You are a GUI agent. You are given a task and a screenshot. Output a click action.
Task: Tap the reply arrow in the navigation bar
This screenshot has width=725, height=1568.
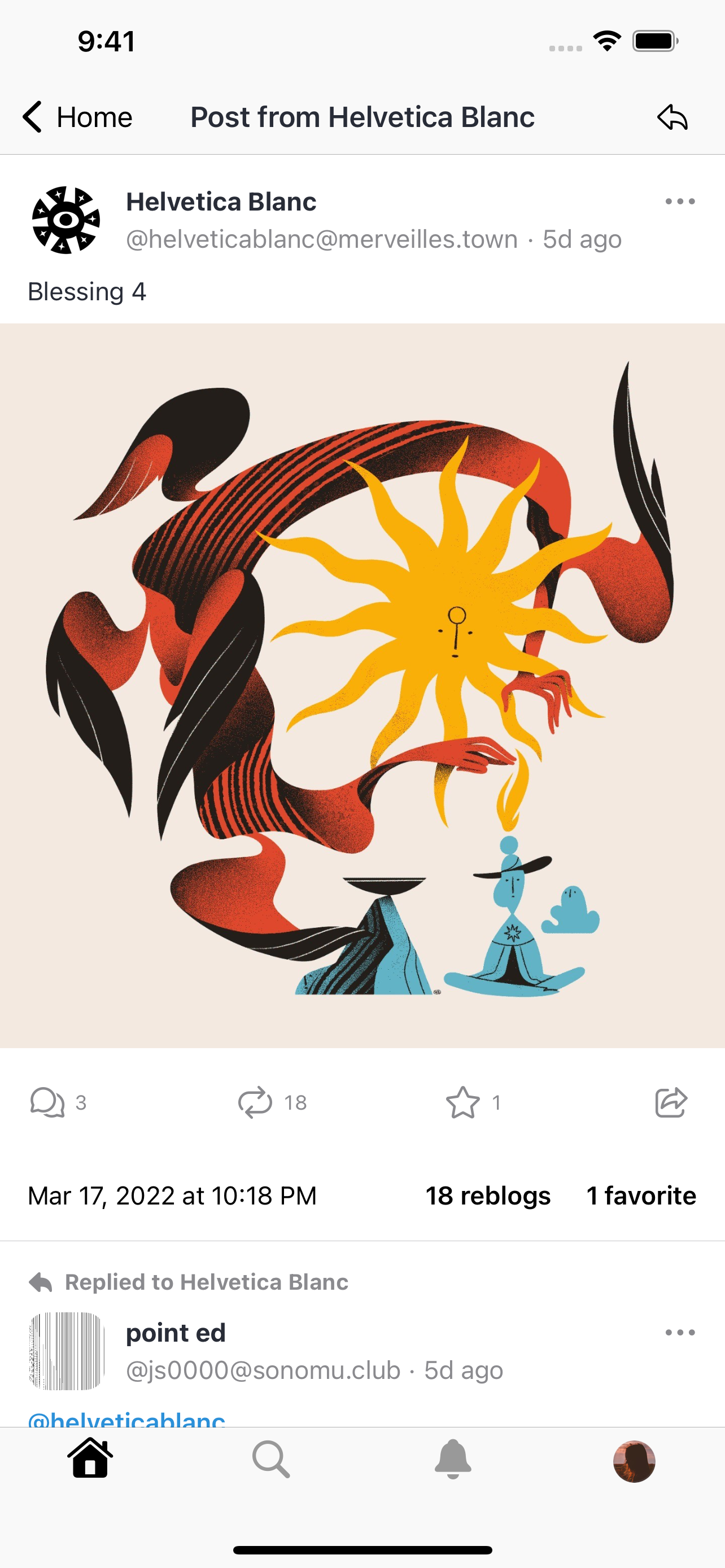(x=673, y=117)
